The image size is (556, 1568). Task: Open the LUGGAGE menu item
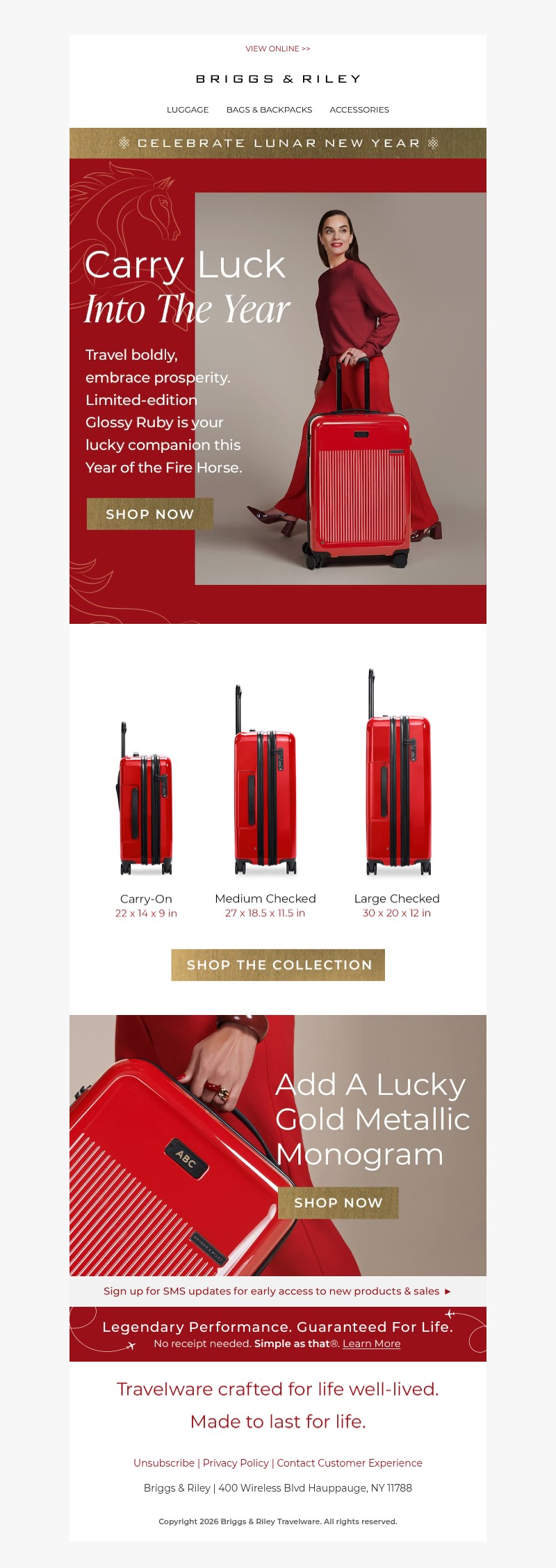tap(188, 110)
